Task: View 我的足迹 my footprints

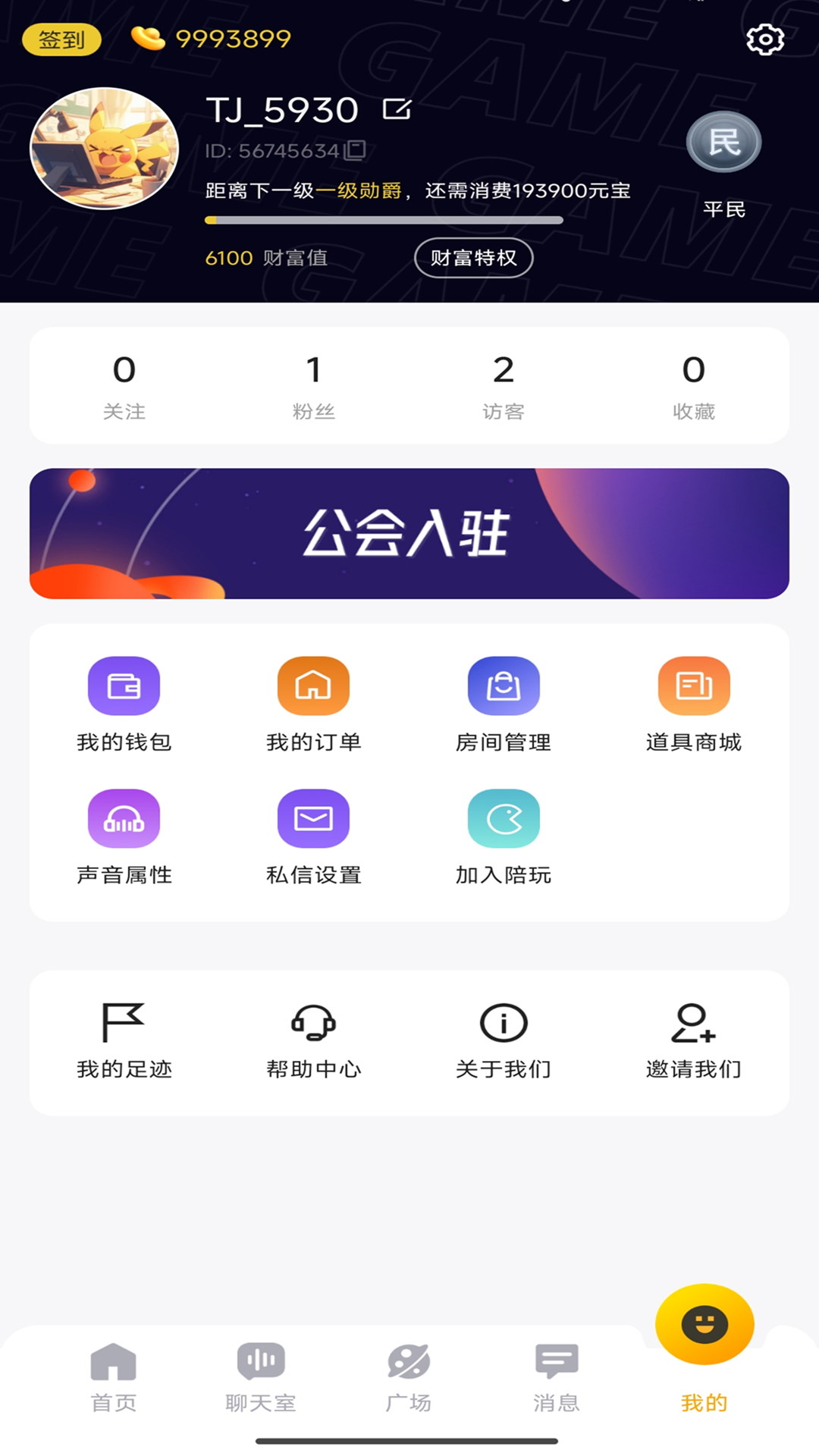Action: (x=124, y=1039)
